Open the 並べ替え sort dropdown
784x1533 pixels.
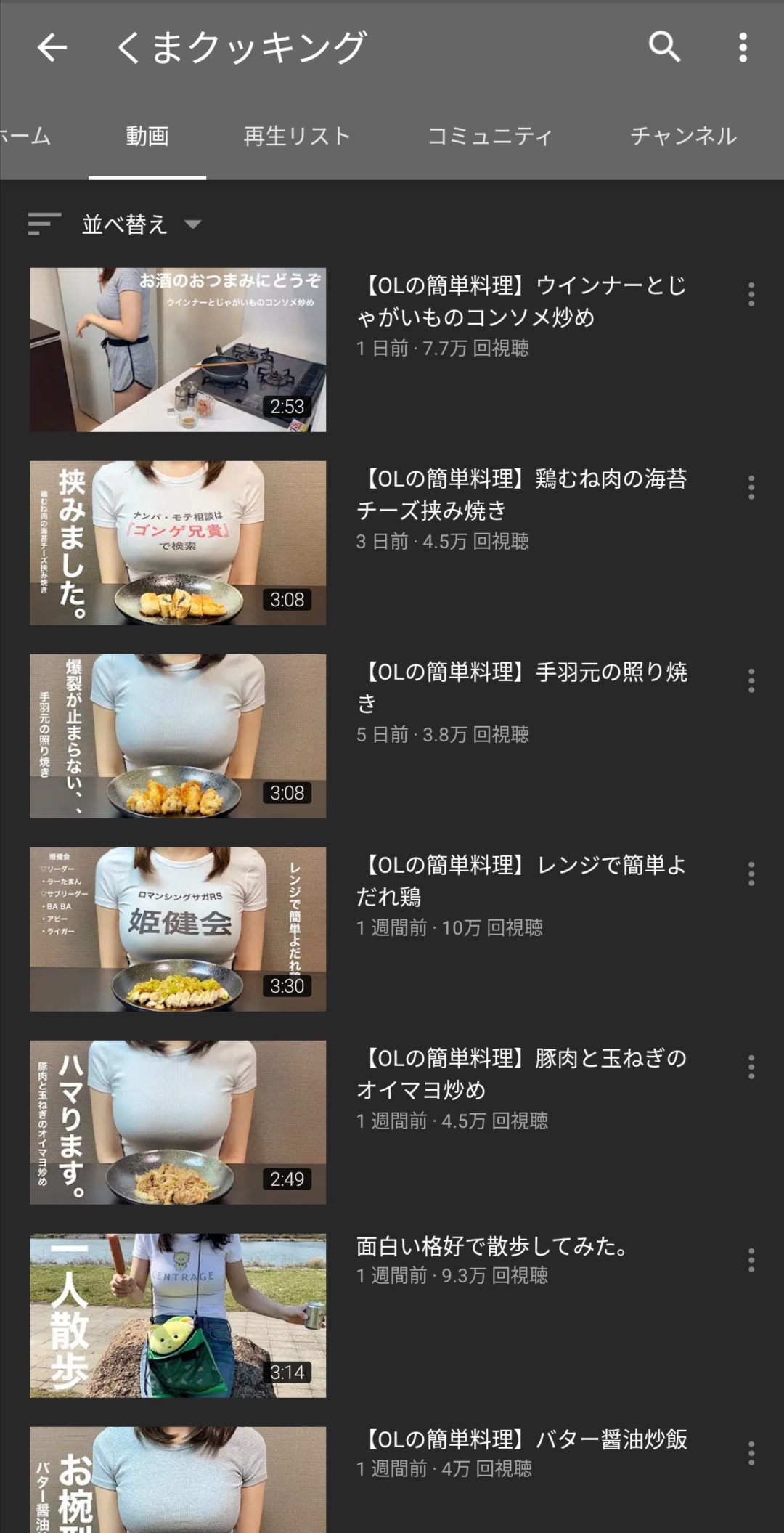115,224
